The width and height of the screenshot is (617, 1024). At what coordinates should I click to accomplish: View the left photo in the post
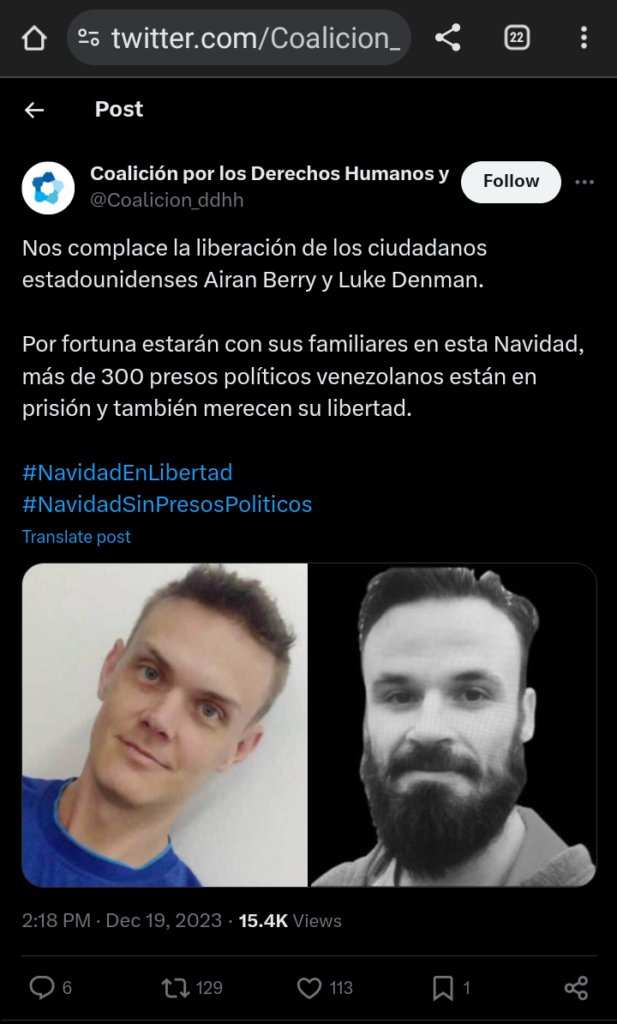coord(165,725)
